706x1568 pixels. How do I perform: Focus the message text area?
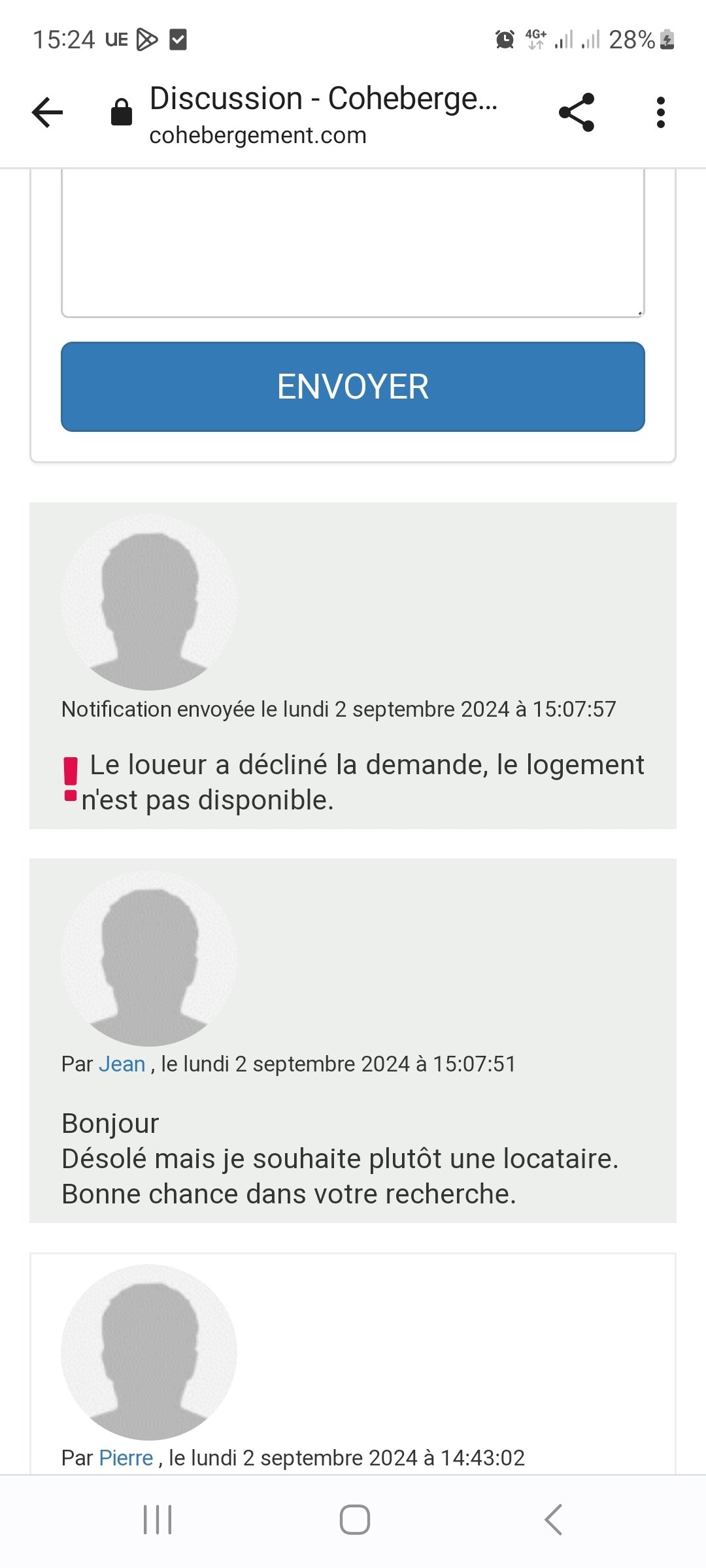click(x=353, y=243)
